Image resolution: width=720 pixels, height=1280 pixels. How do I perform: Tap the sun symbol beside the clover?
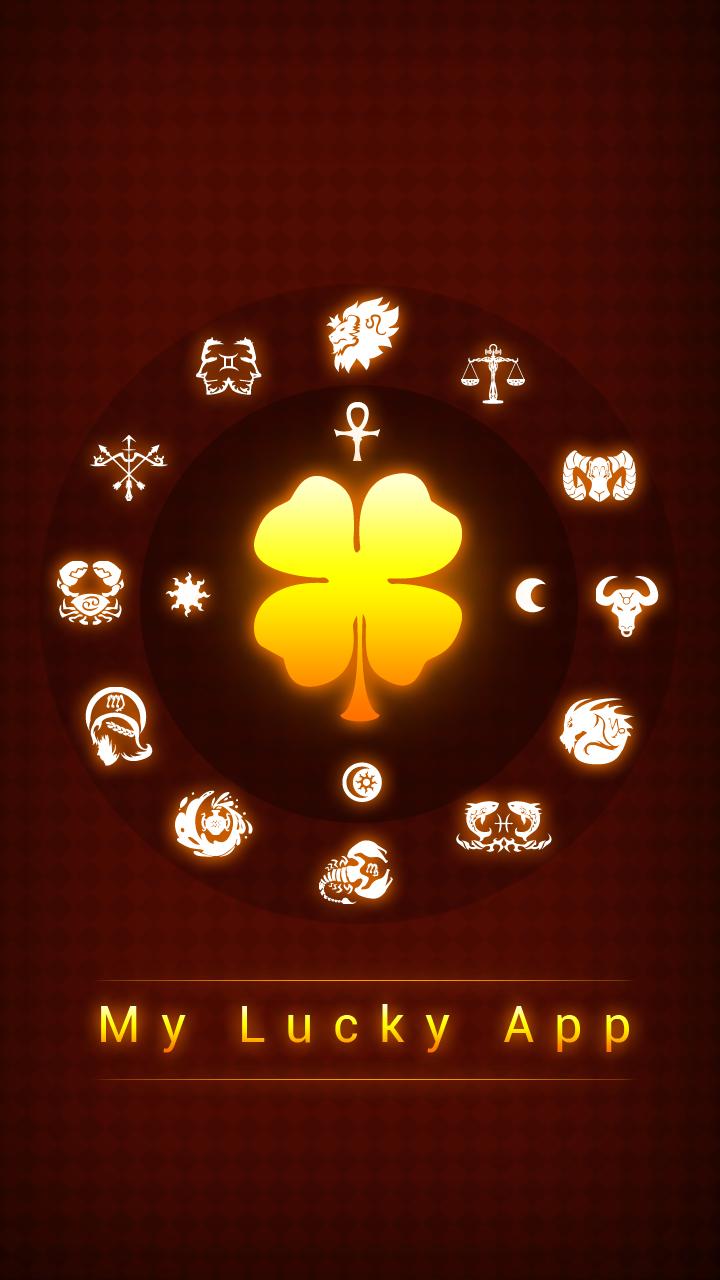[x=188, y=595]
